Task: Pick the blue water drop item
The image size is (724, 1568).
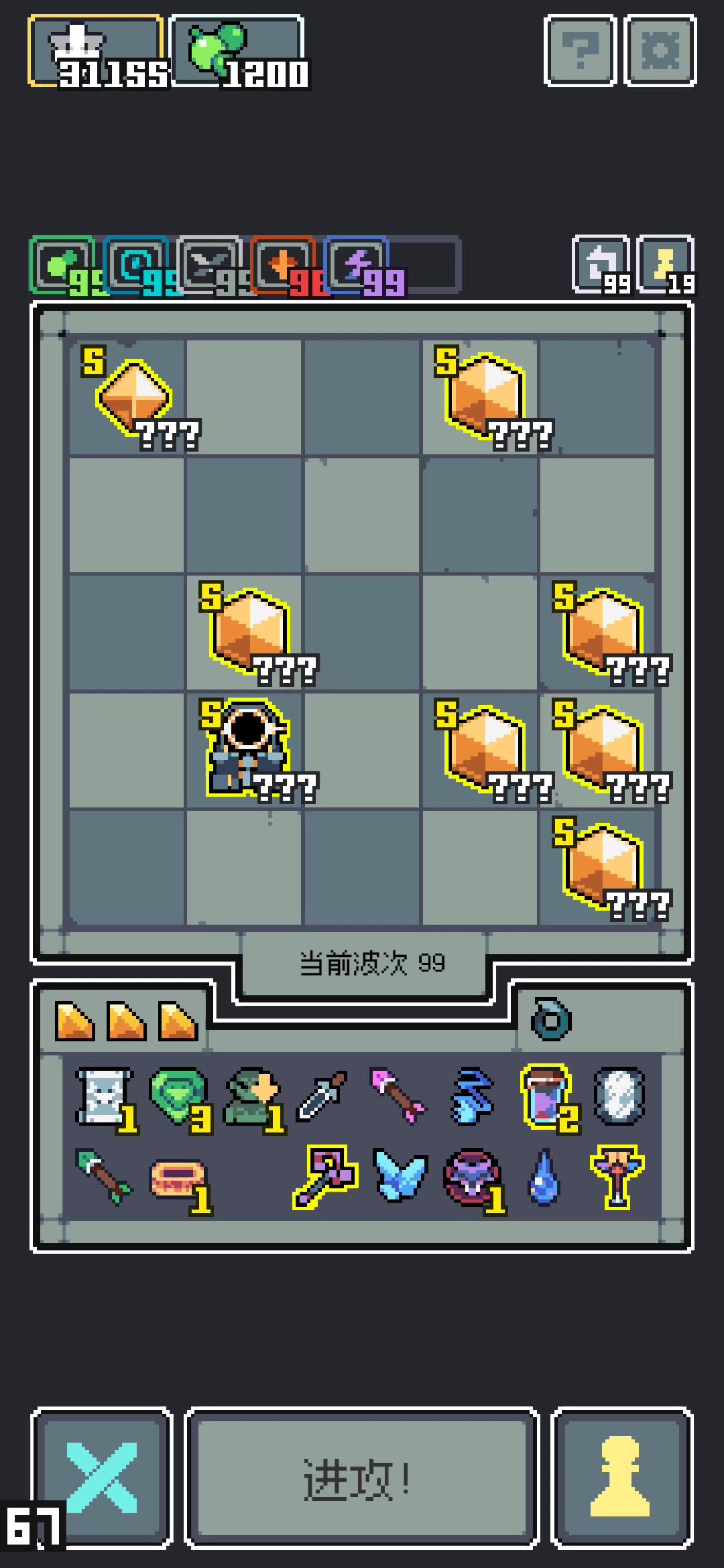Action: pyautogui.click(x=543, y=1177)
